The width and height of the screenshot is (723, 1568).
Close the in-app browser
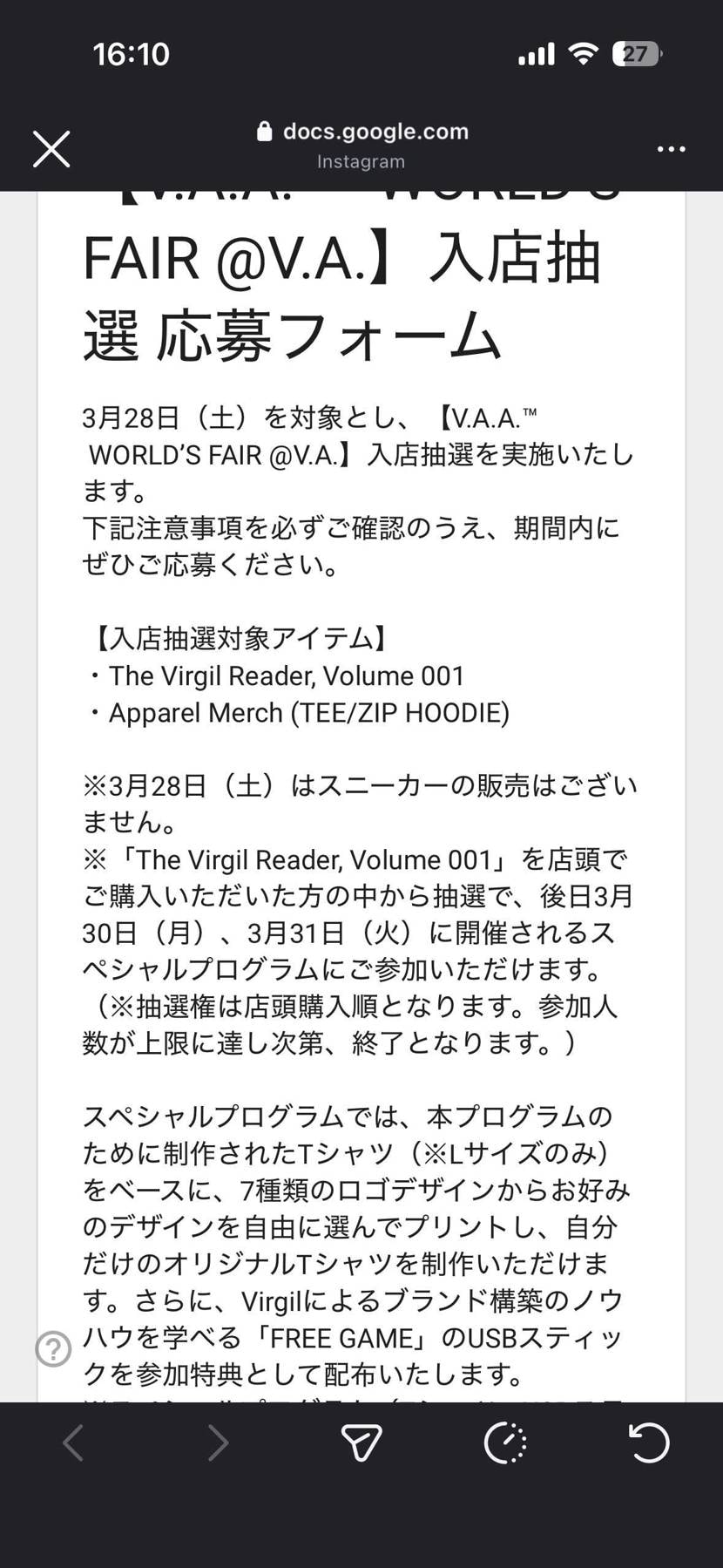[51, 149]
